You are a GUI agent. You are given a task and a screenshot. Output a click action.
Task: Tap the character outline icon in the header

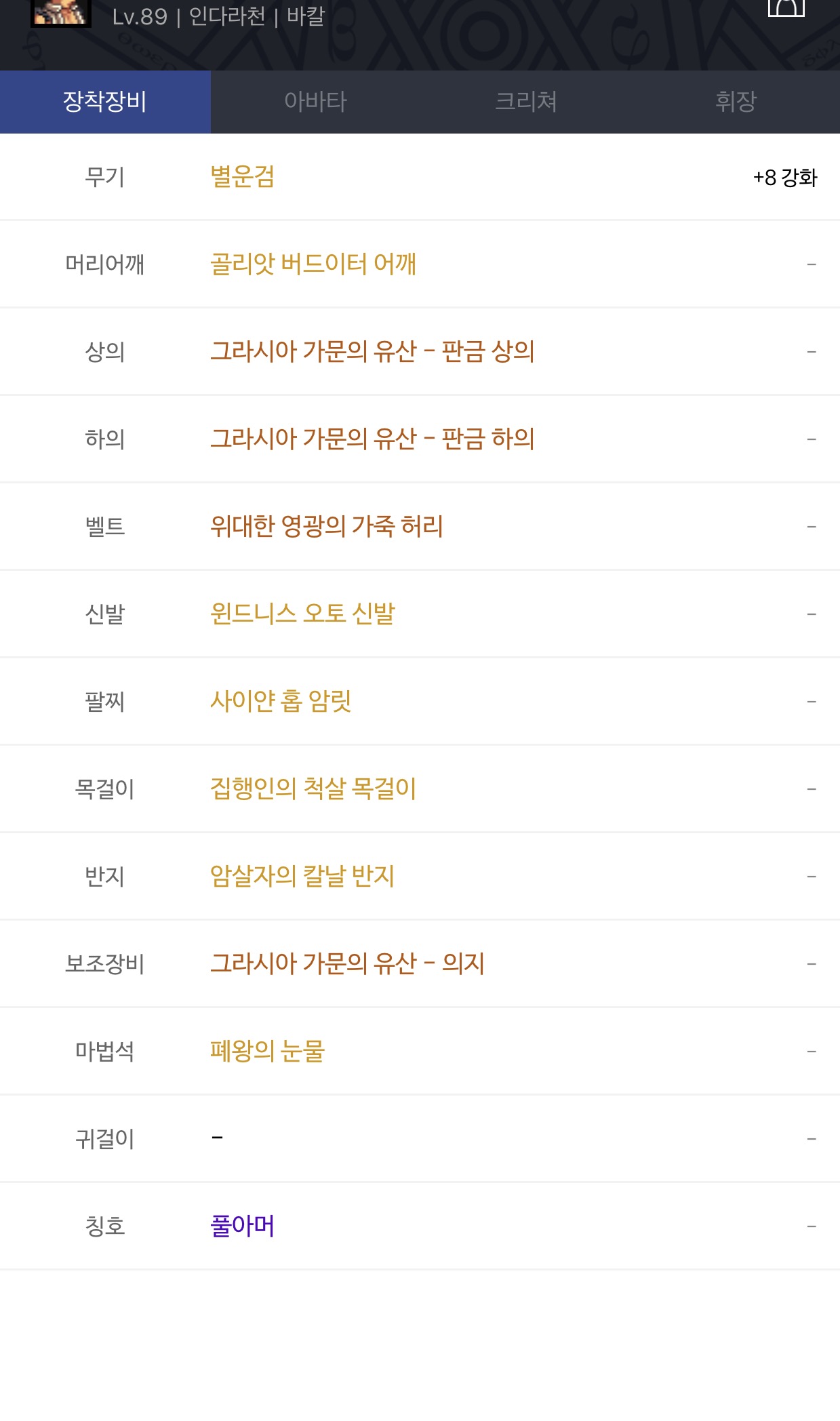point(786,7)
